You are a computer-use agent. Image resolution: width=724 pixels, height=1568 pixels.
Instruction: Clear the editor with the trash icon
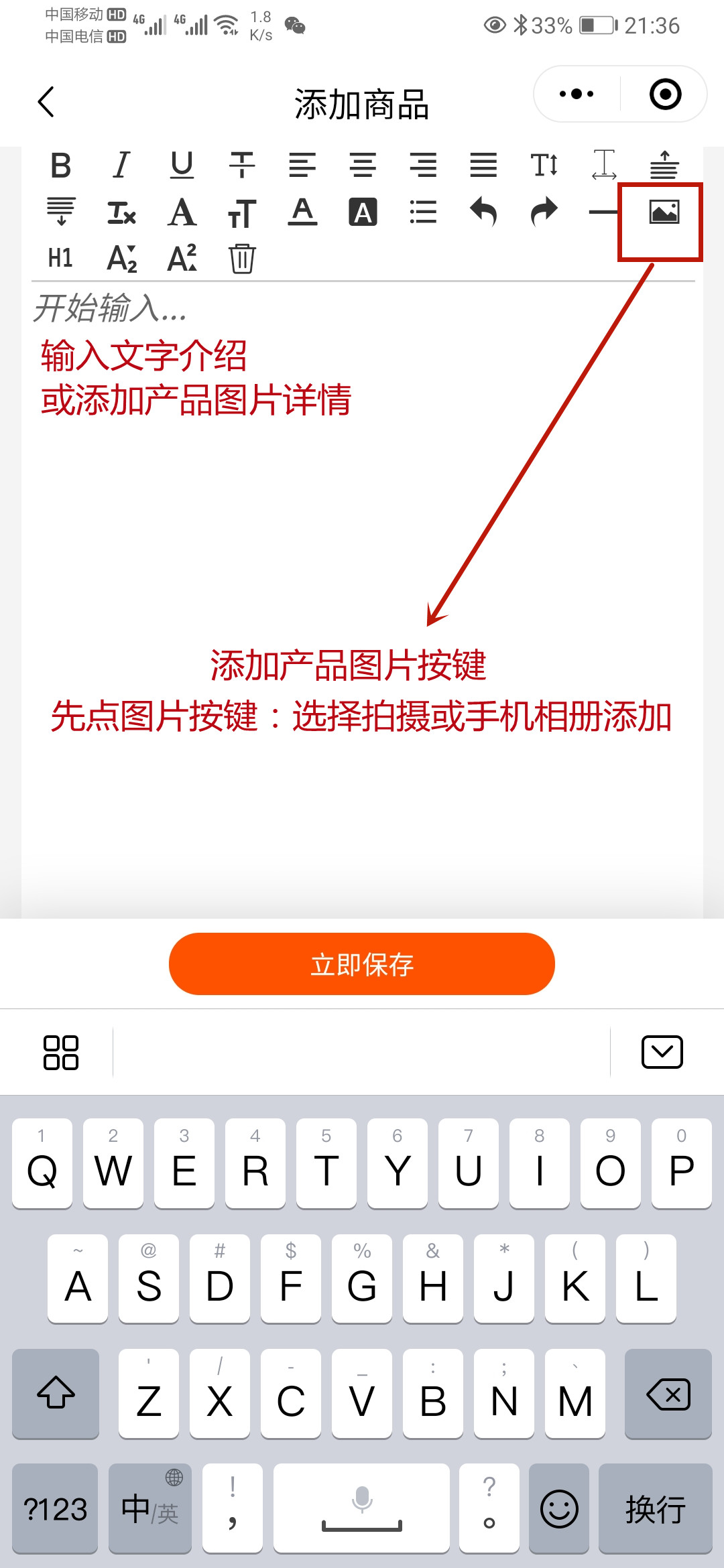coord(242,258)
